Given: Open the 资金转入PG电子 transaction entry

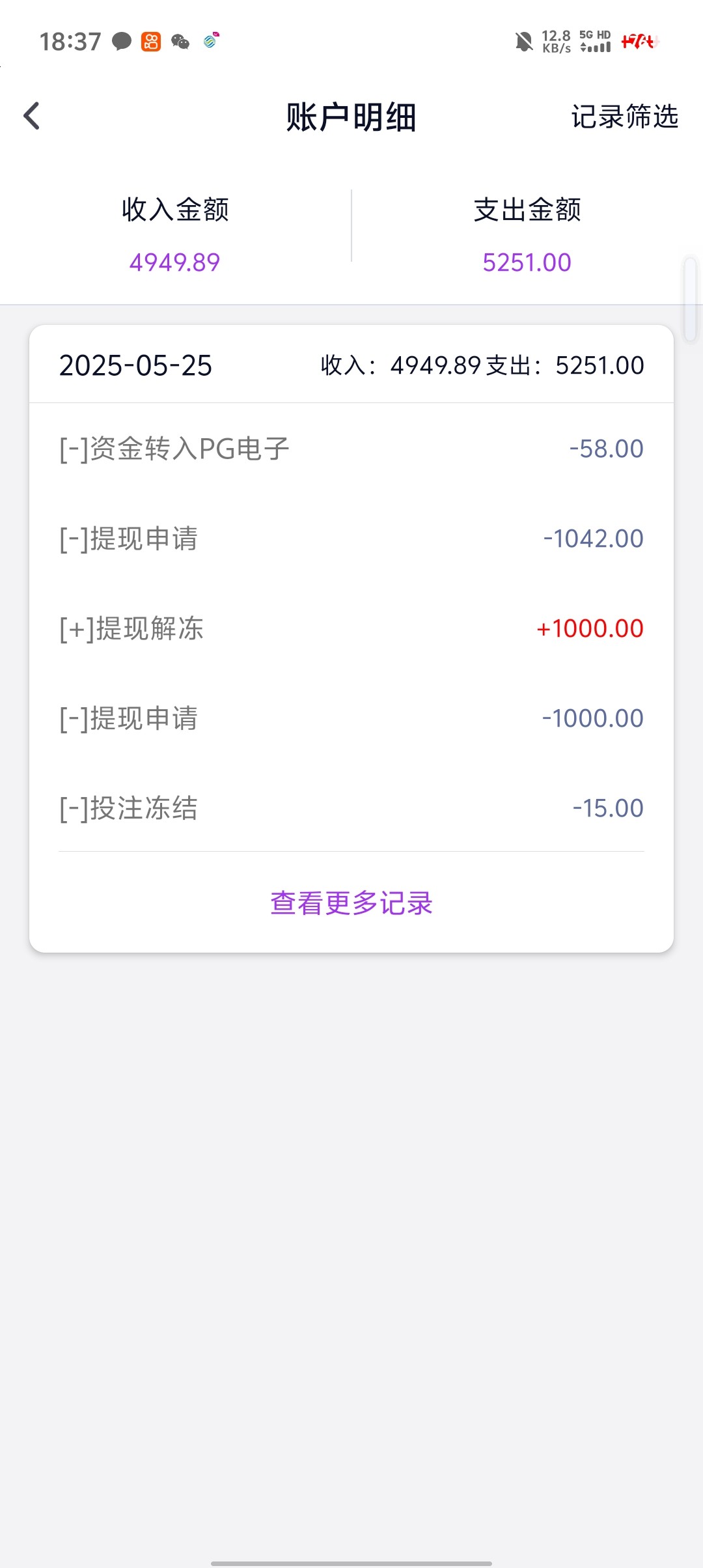Looking at the screenshot, I should coord(351,449).
